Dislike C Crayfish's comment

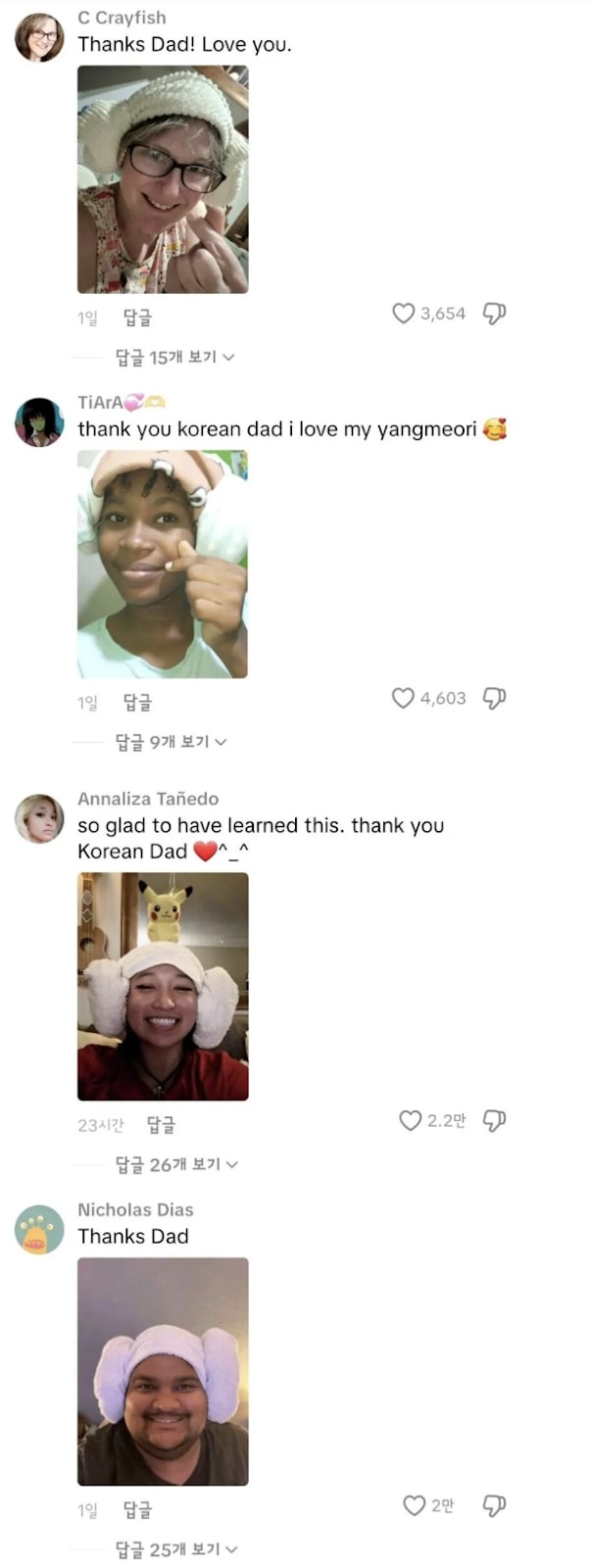(494, 314)
